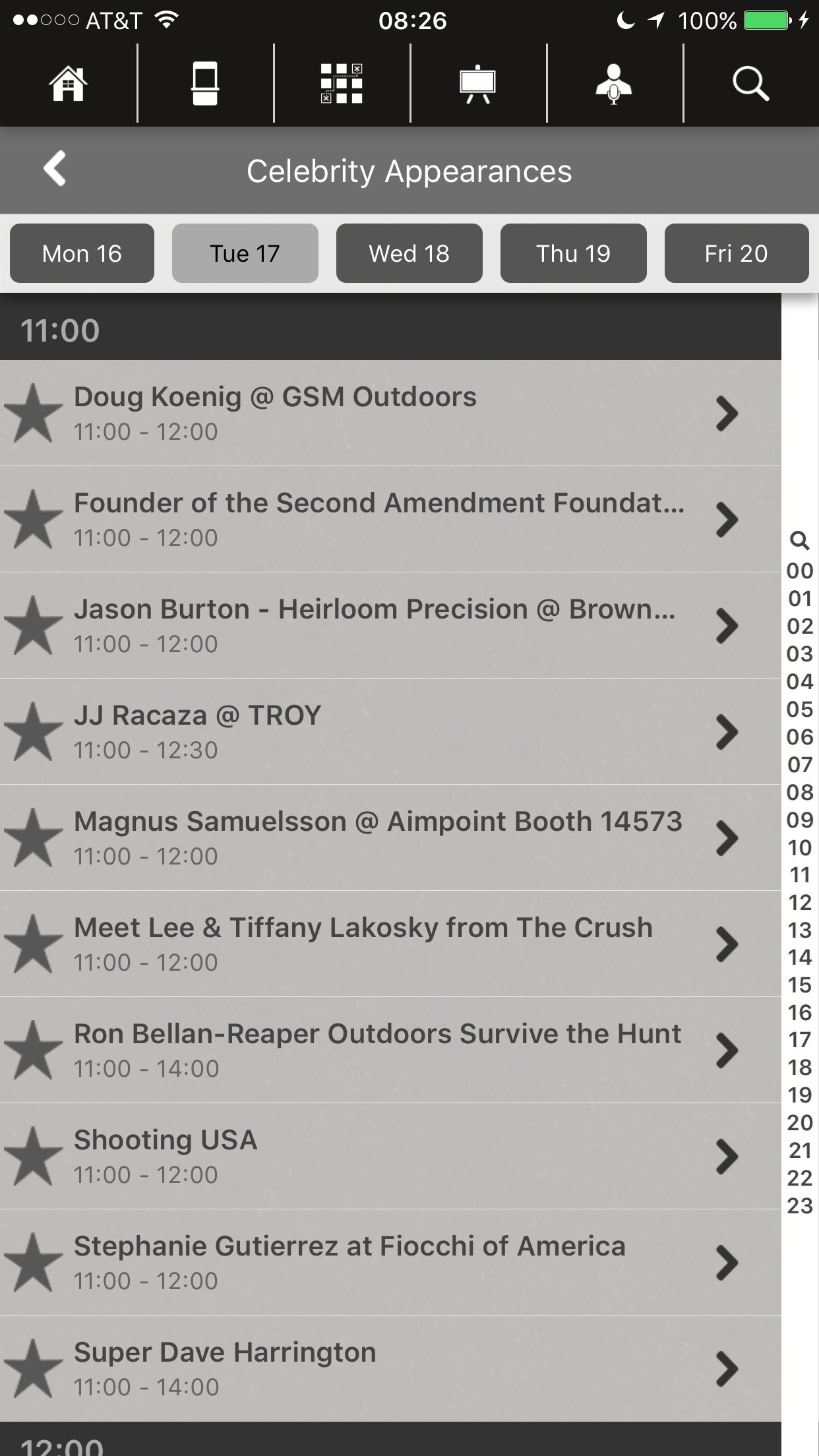Select the Wed 18 day tab
Image resolution: width=819 pixels, height=1456 pixels.
[409, 253]
